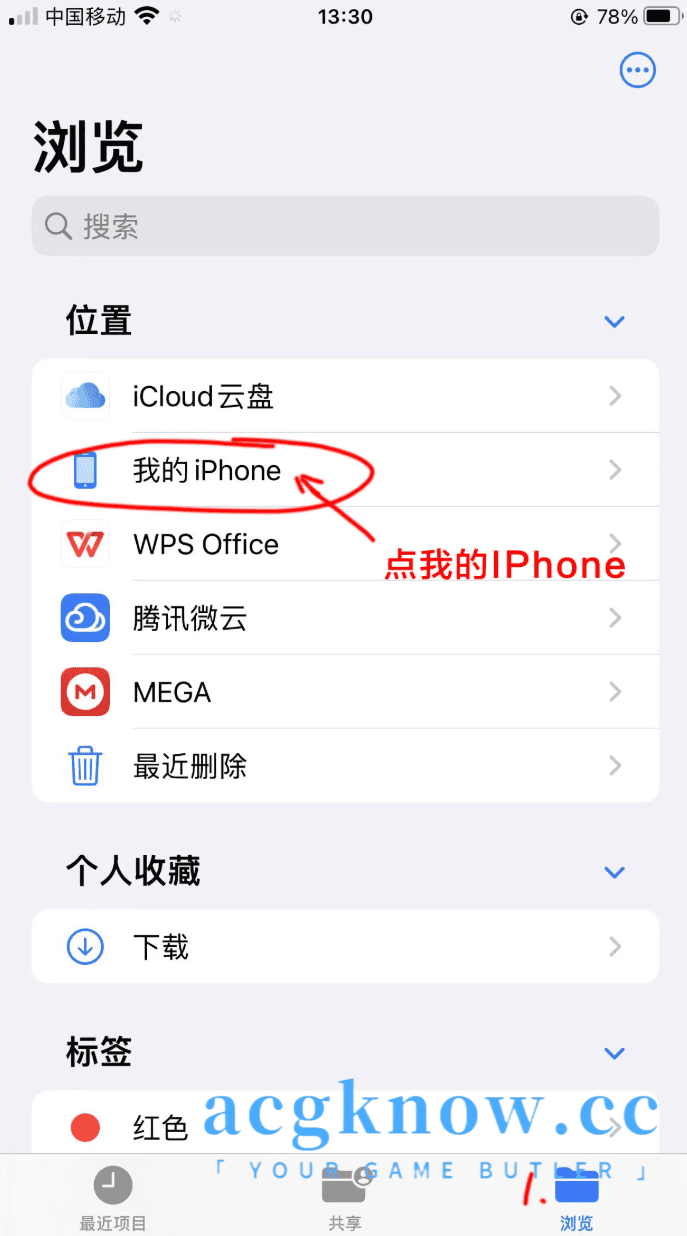Open WPS Office location

[x=345, y=544]
